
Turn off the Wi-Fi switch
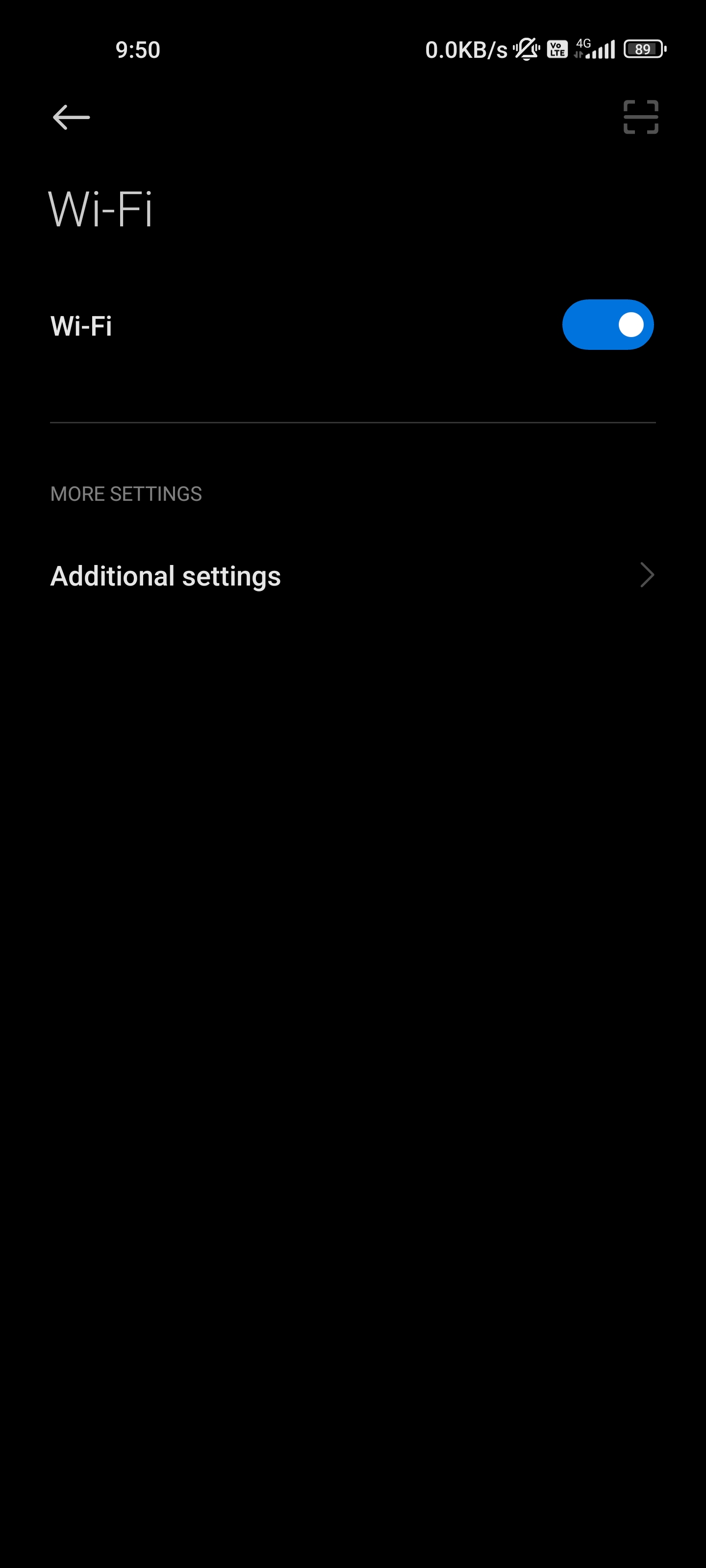607,324
